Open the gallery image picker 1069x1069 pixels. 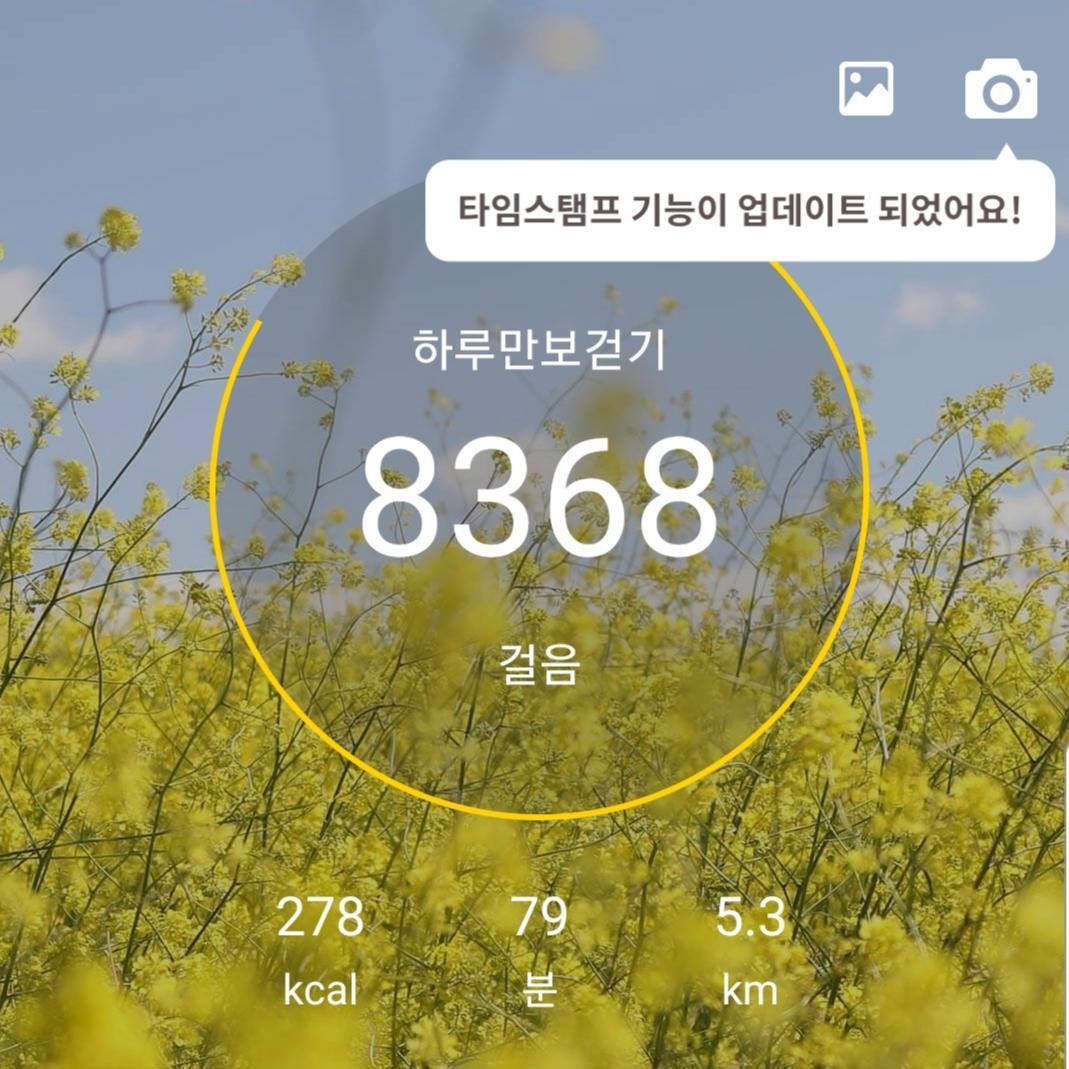[x=865, y=89]
